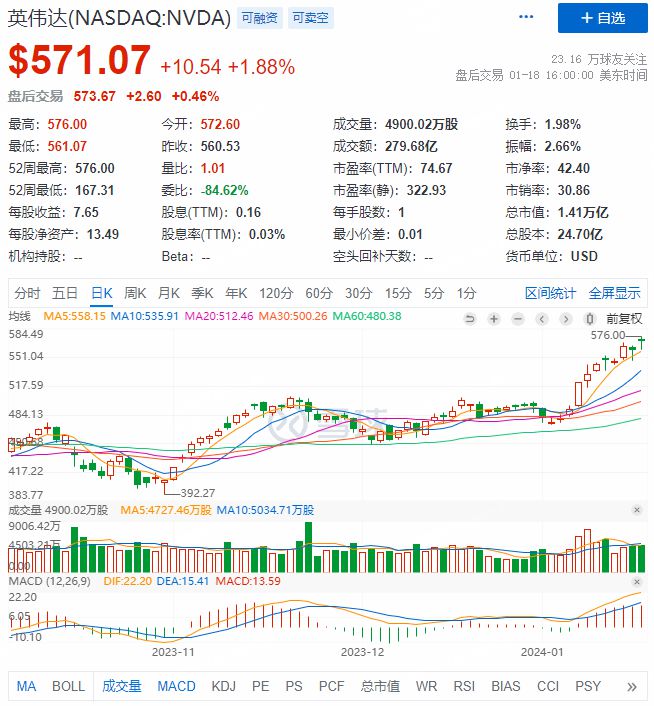Viewport: 654px width, 706px height.
Task: Show the RSI indicator
Action: [464, 686]
